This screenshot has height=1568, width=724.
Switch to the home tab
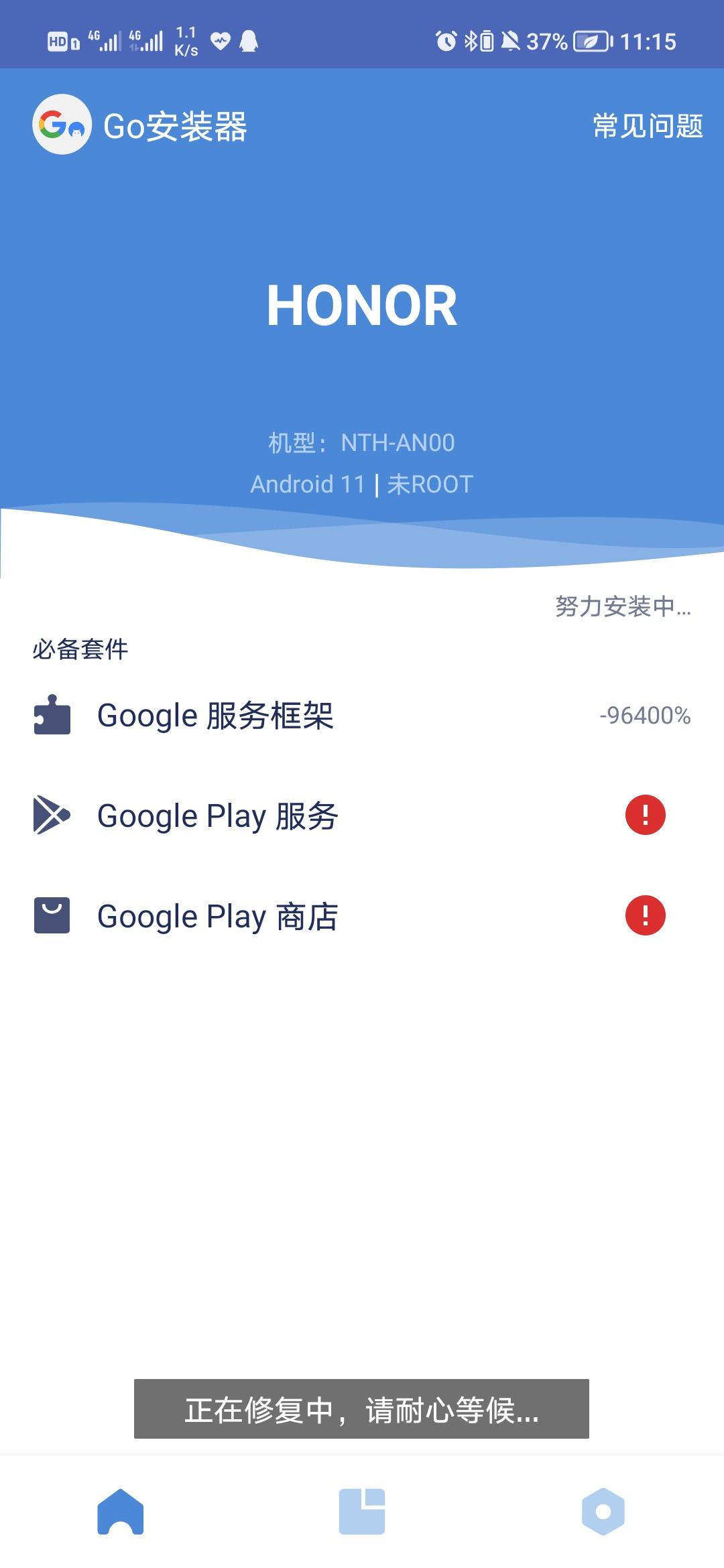click(x=121, y=1512)
